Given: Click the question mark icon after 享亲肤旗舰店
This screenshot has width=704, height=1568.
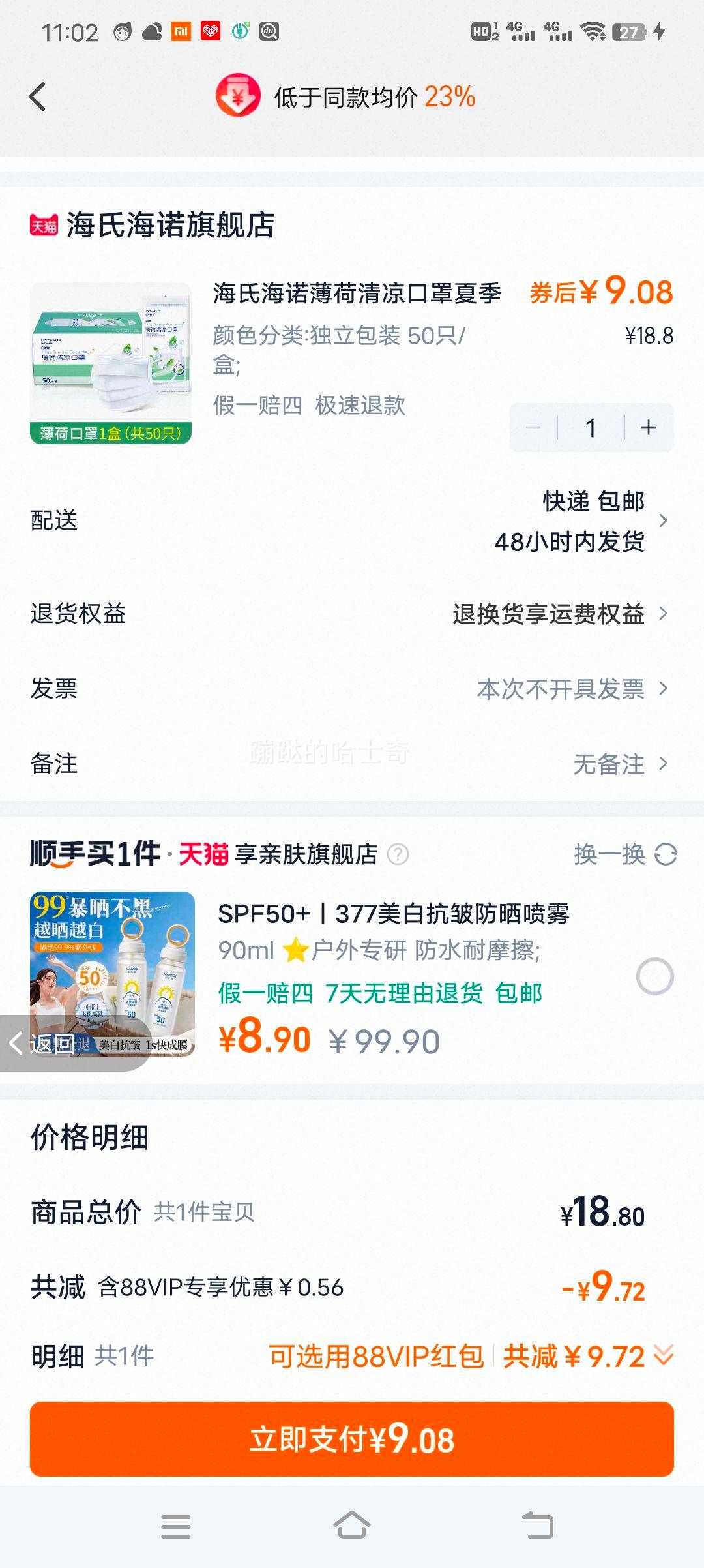Looking at the screenshot, I should click(x=398, y=855).
